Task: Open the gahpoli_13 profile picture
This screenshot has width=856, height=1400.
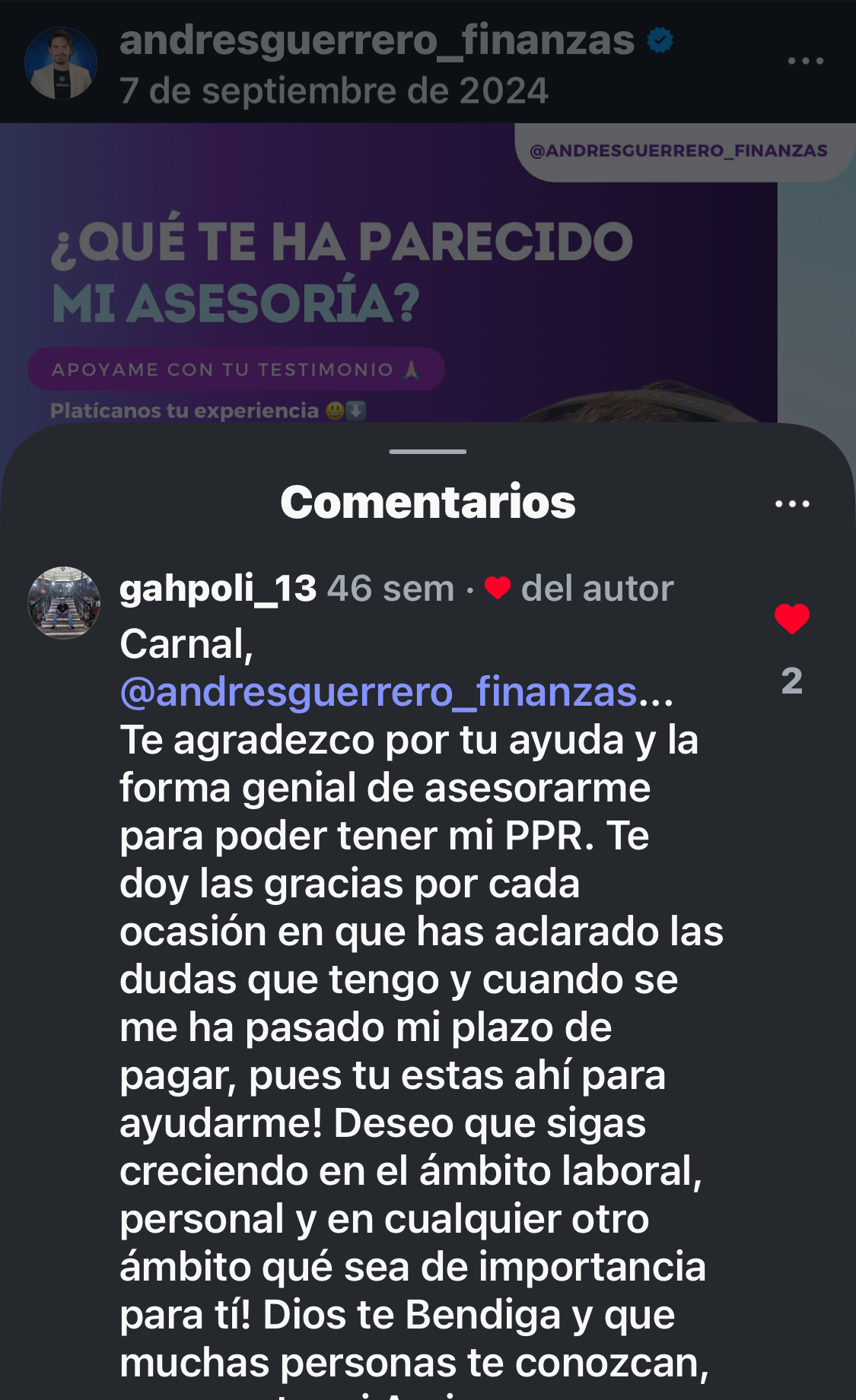Action: 64,602
